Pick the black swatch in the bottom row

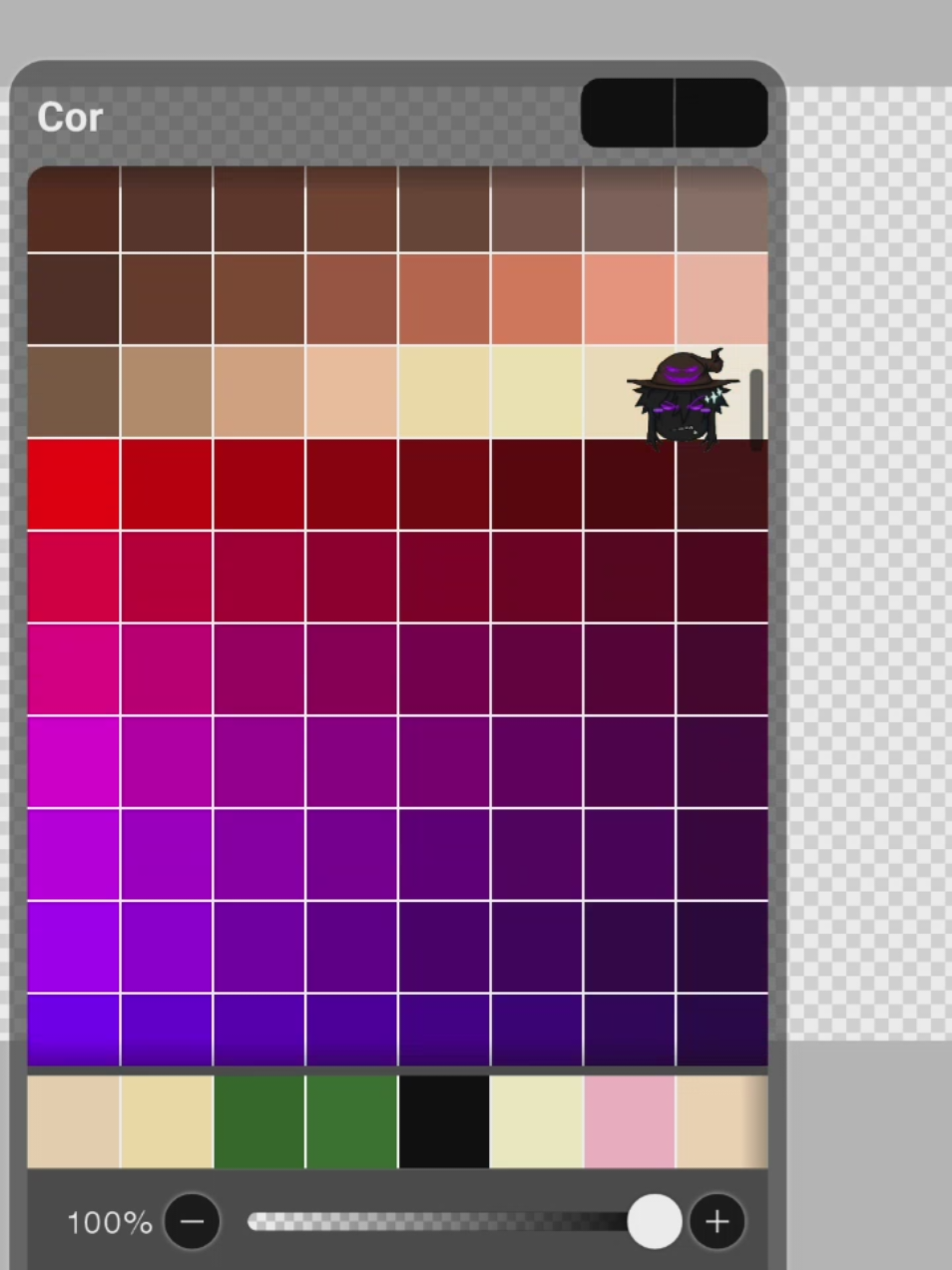click(444, 1121)
